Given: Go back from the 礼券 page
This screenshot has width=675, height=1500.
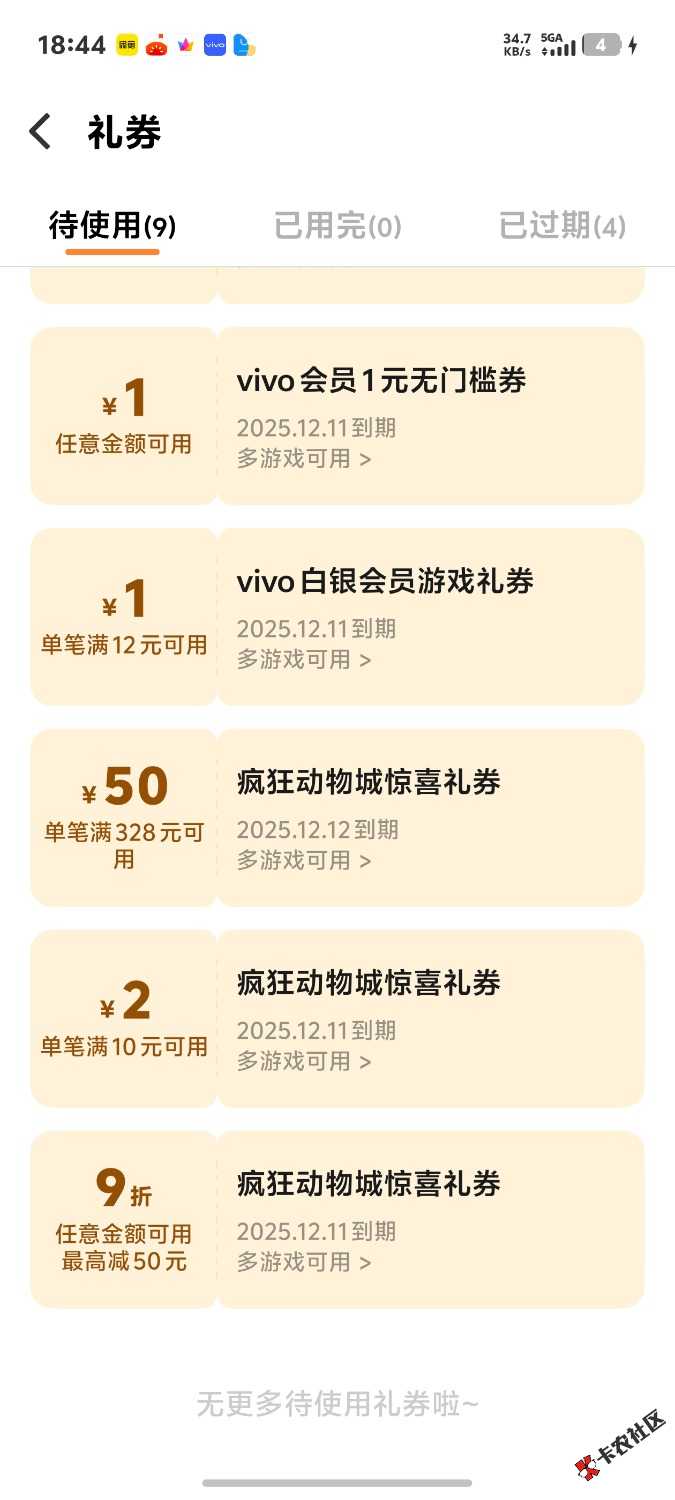Looking at the screenshot, I should 40,132.
